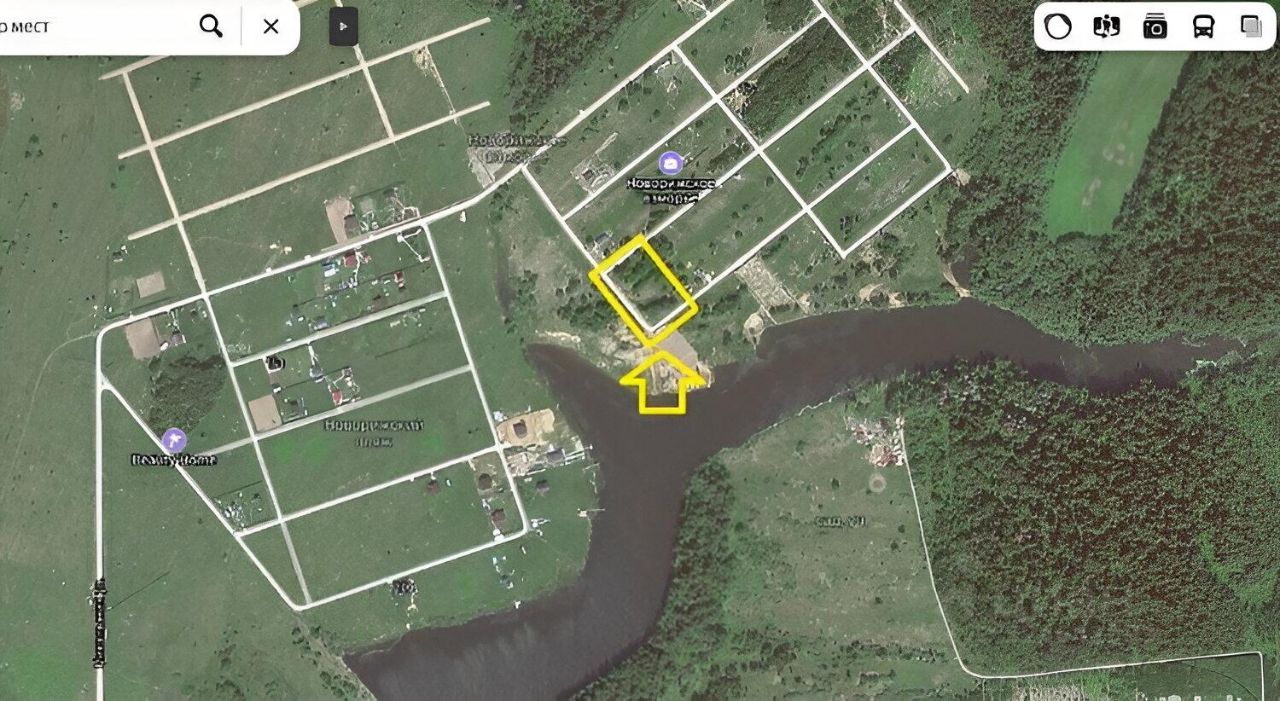The width and height of the screenshot is (1280, 701).
Task: Open Beauty Home place marker
Action: click(174, 440)
